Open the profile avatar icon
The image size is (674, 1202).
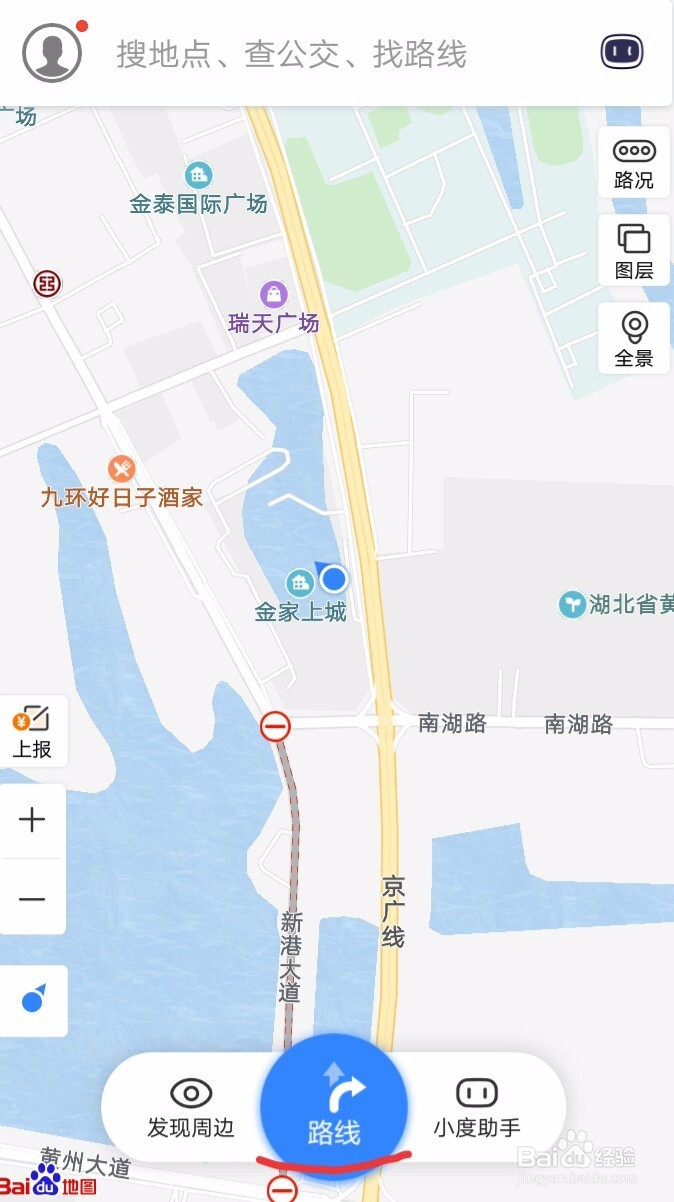tap(52, 52)
